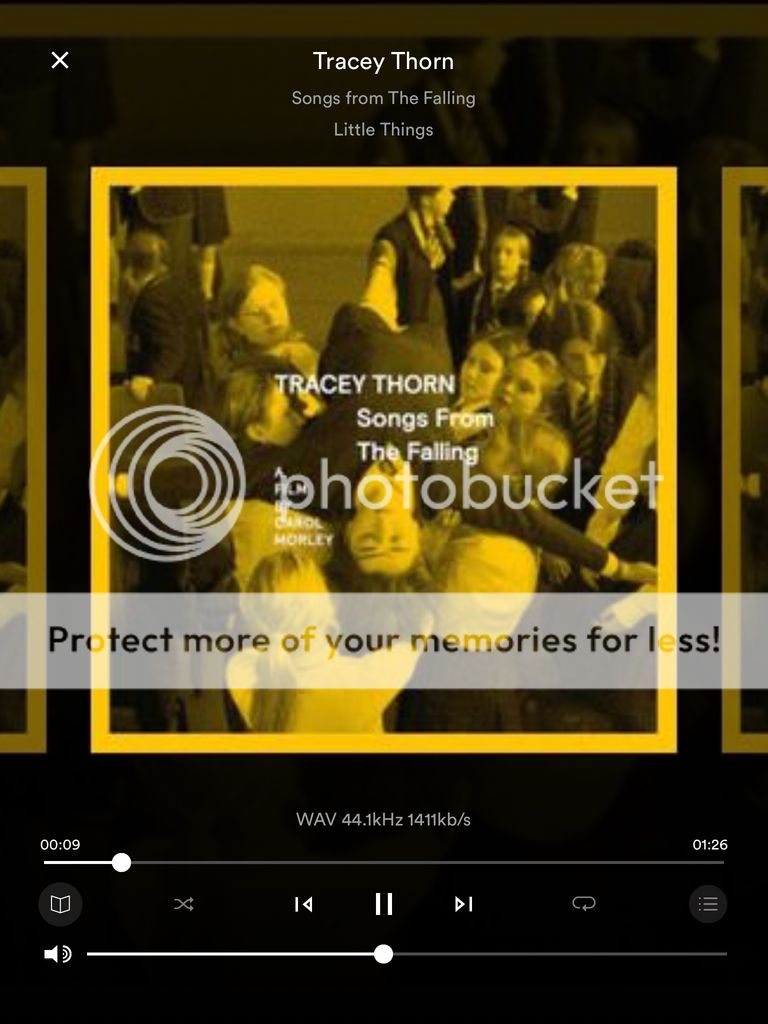This screenshot has width=768, height=1024.
Task: Skip to the next track
Action: [463, 904]
